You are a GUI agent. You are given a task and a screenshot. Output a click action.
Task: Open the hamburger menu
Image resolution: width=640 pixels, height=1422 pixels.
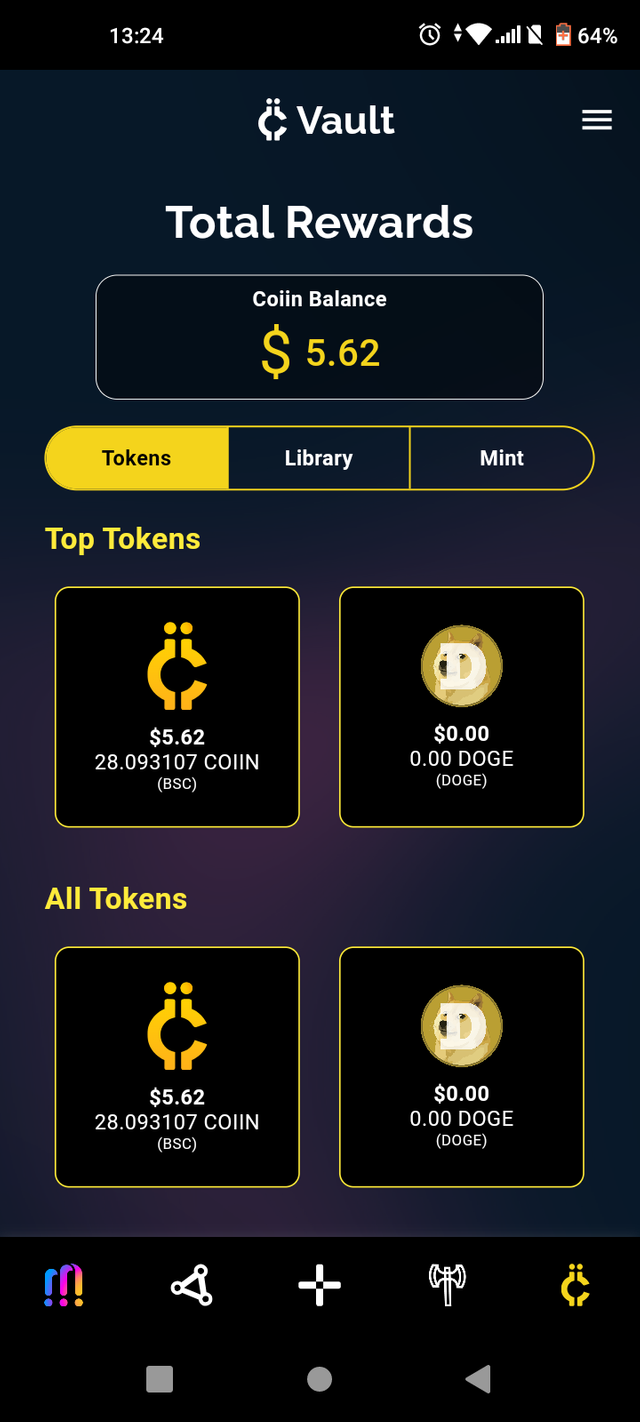tap(597, 120)
